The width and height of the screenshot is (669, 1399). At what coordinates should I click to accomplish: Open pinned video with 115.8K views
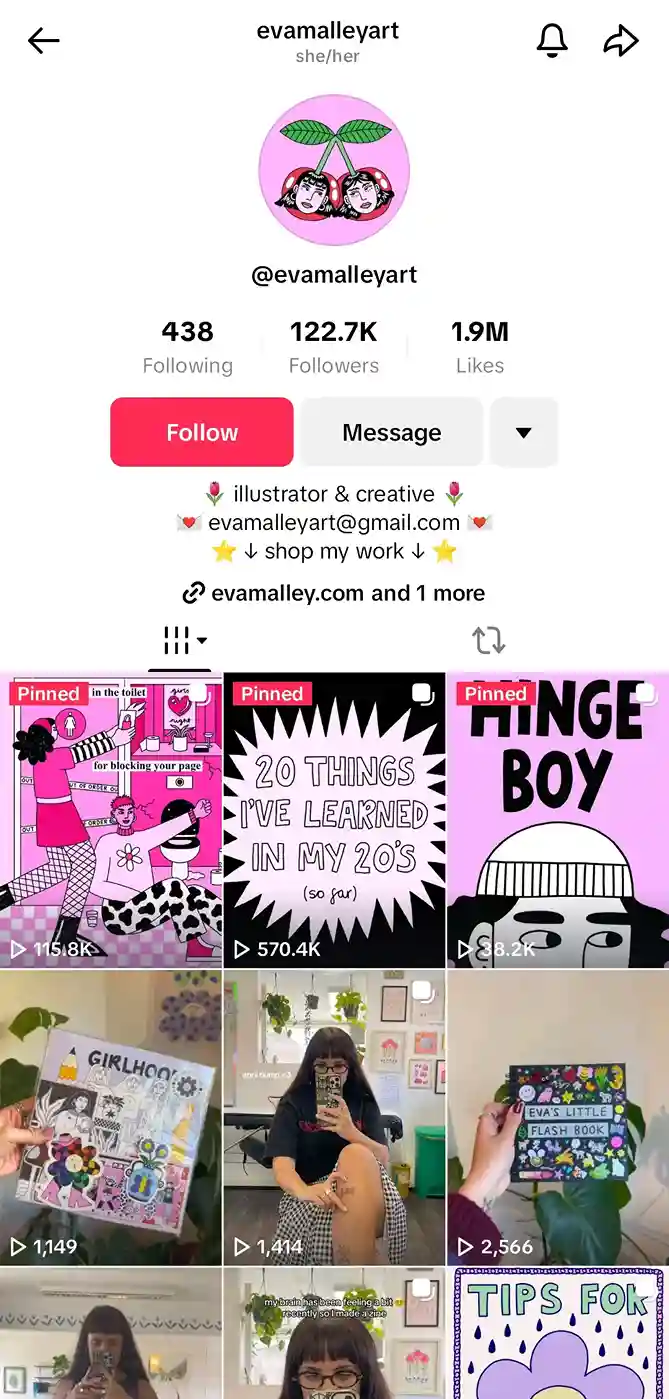(111, 820)
